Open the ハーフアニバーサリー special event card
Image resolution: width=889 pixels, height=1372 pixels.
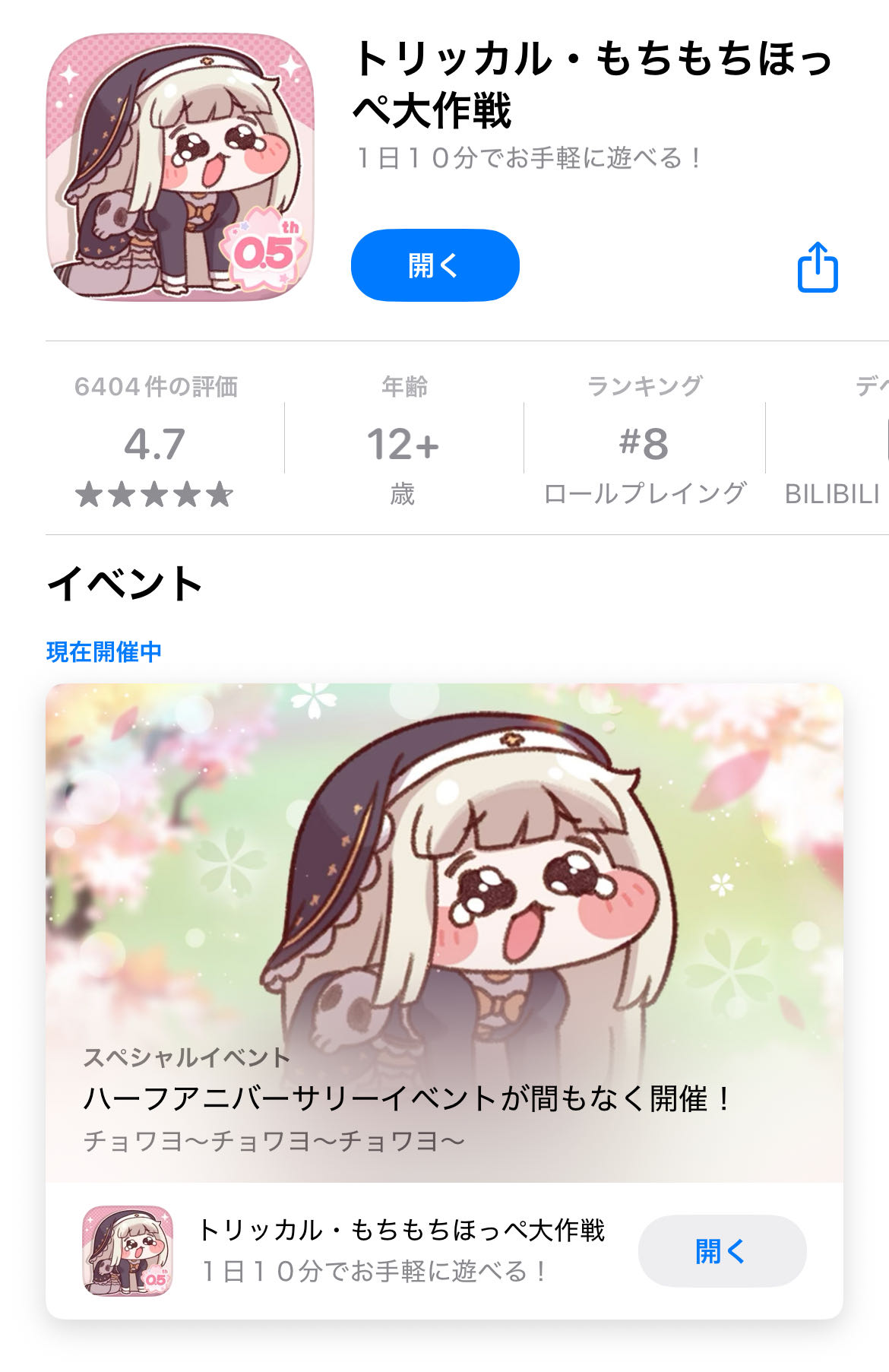click(x=444, y=932)
